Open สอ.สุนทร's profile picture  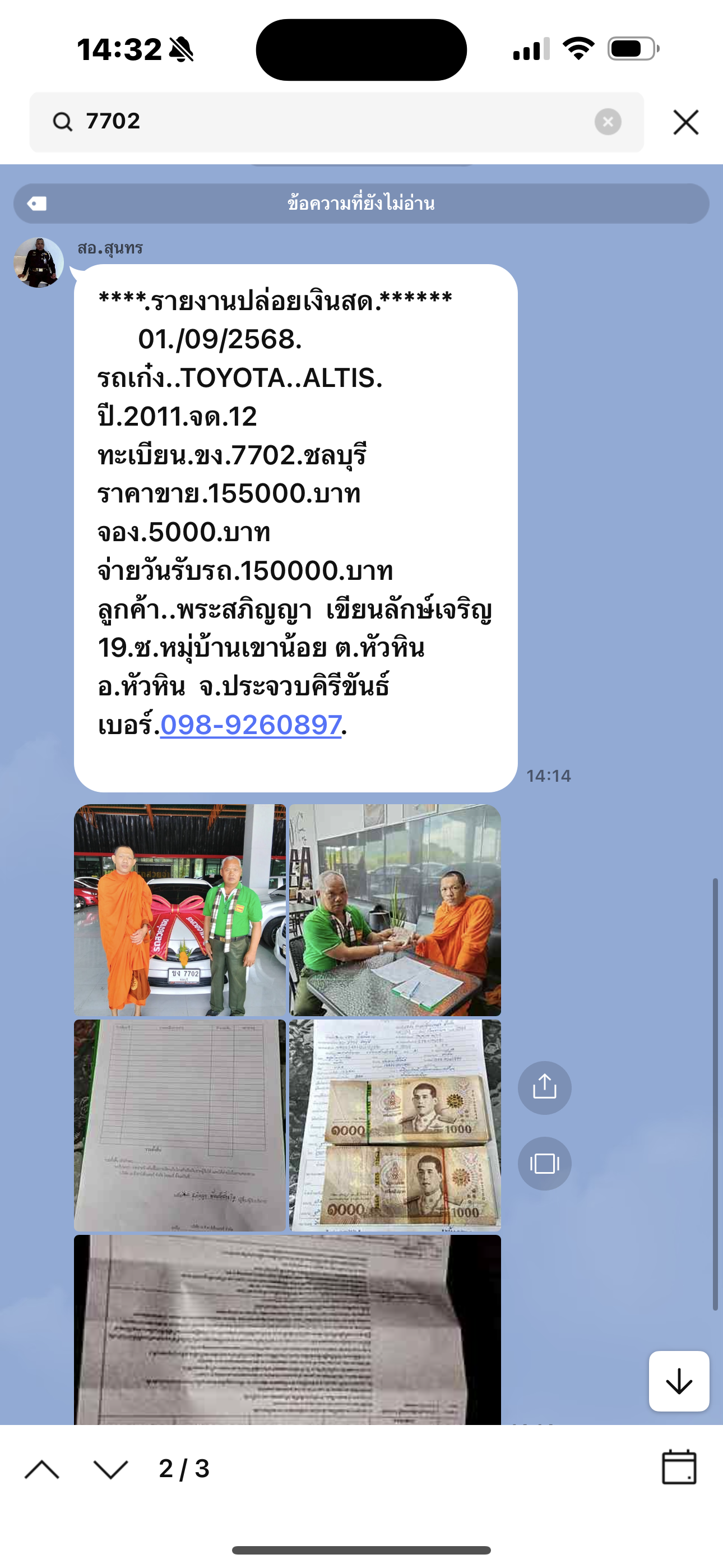tap(39, 262)
